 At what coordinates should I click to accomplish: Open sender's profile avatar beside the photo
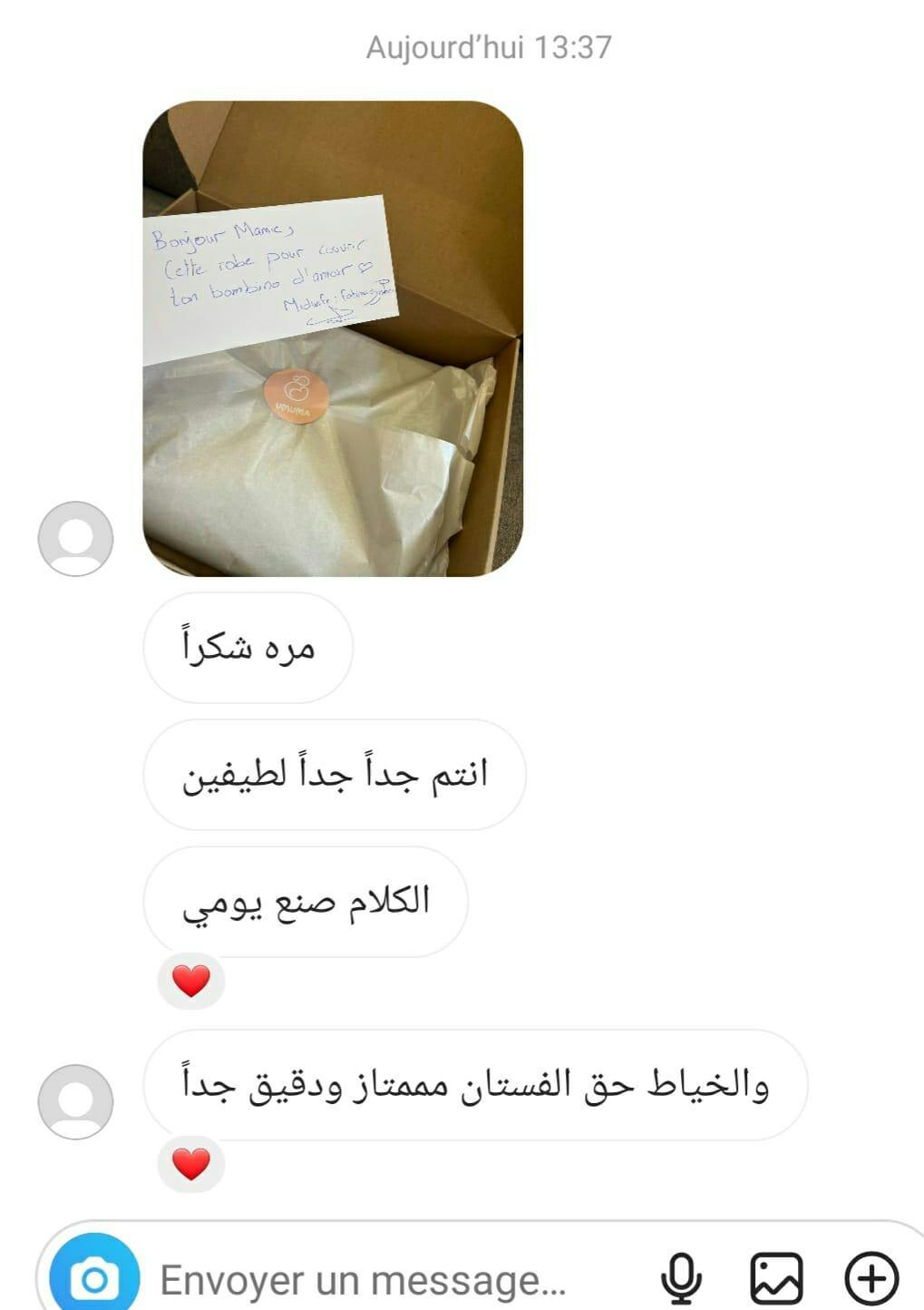click(x=75, y=538)
